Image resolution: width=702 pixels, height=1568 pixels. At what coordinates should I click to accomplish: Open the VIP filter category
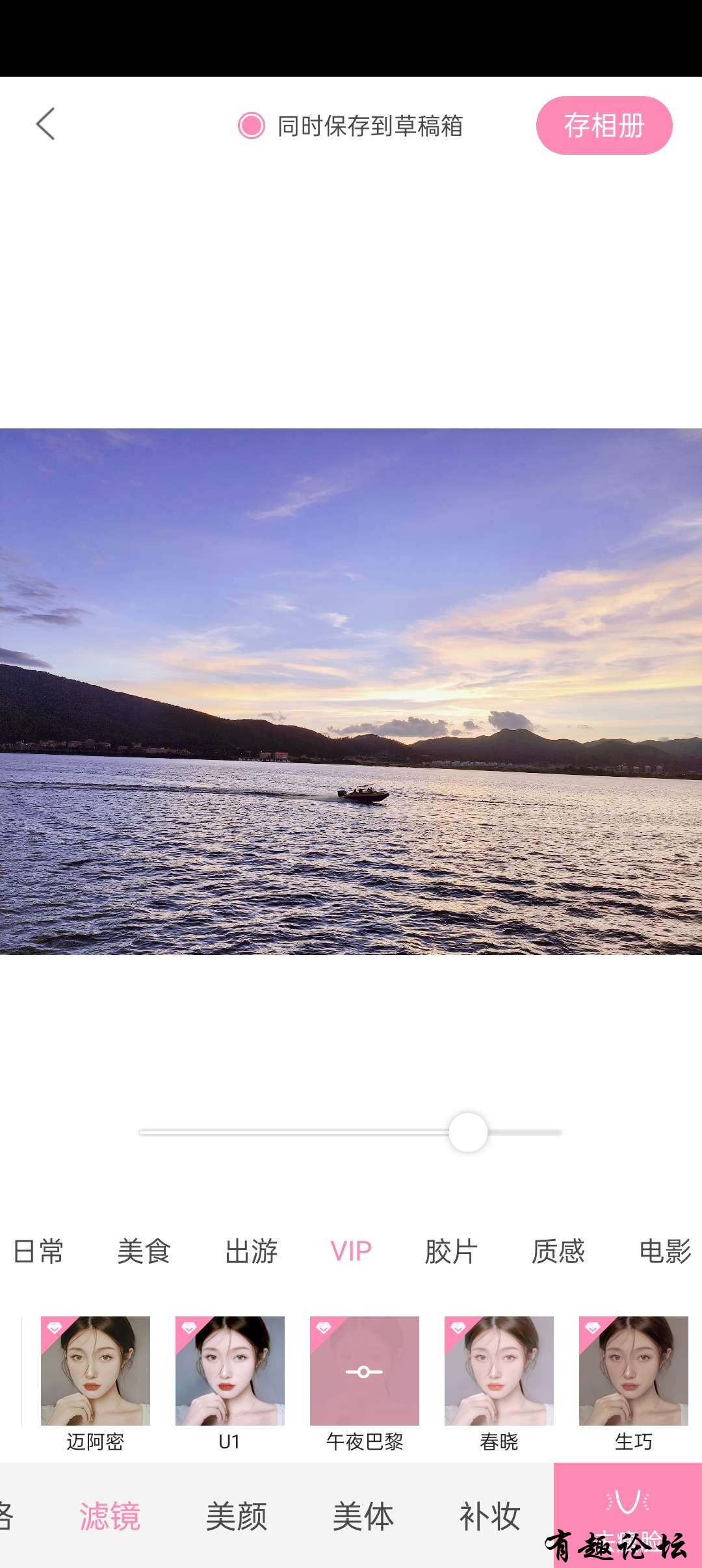(x=351, y=1251)
